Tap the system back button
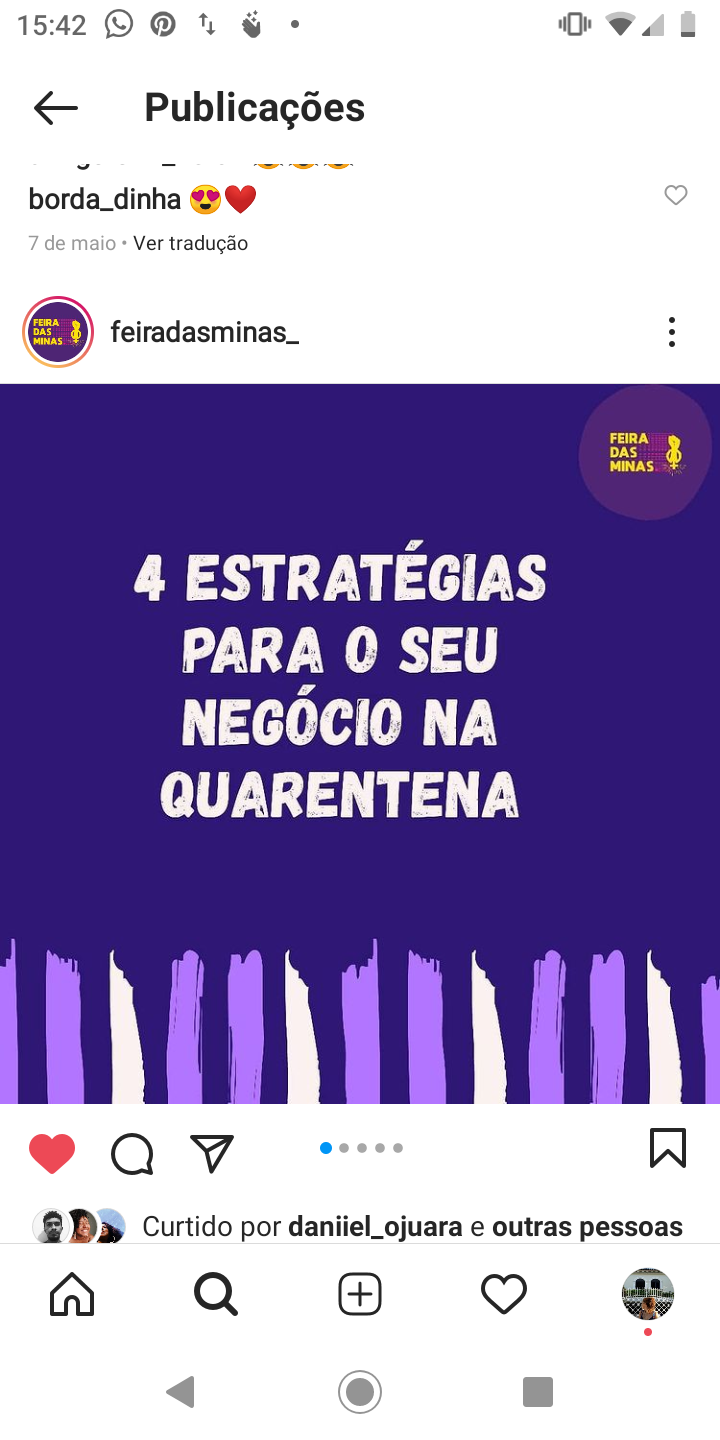This screenshot has height=1440, width=720. tap(181, 1391)
